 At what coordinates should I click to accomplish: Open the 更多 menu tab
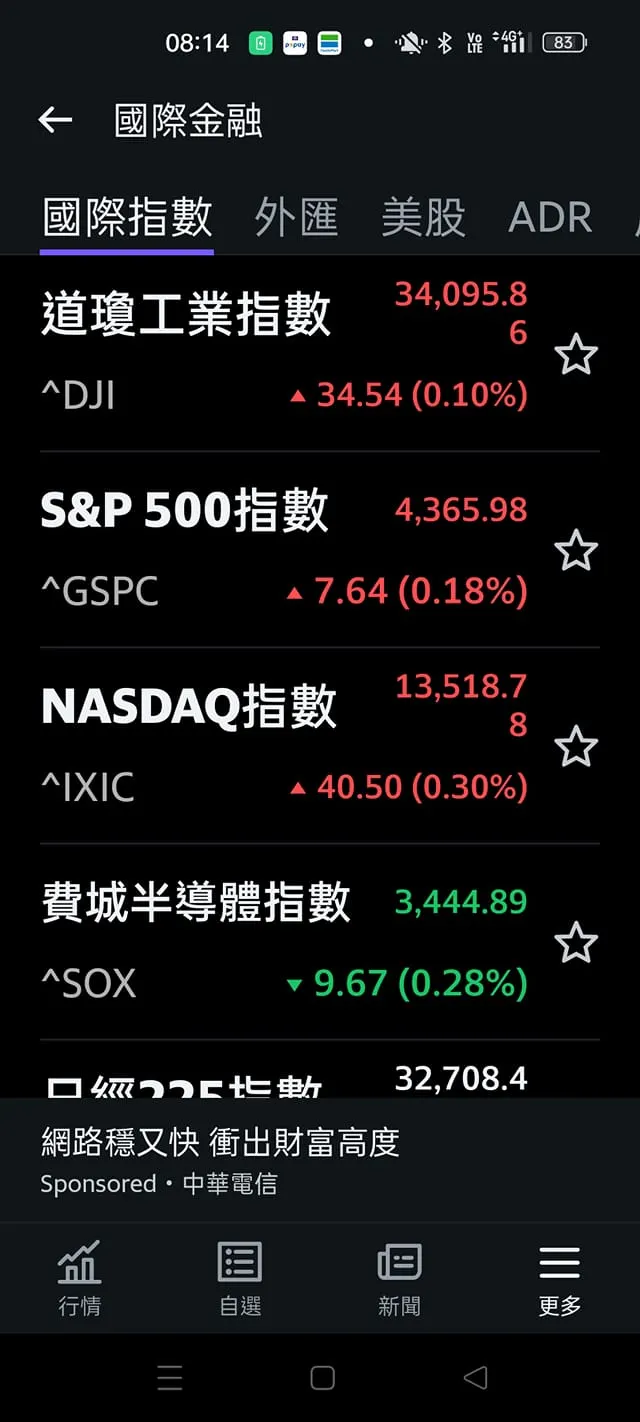tap(559, 1277)
